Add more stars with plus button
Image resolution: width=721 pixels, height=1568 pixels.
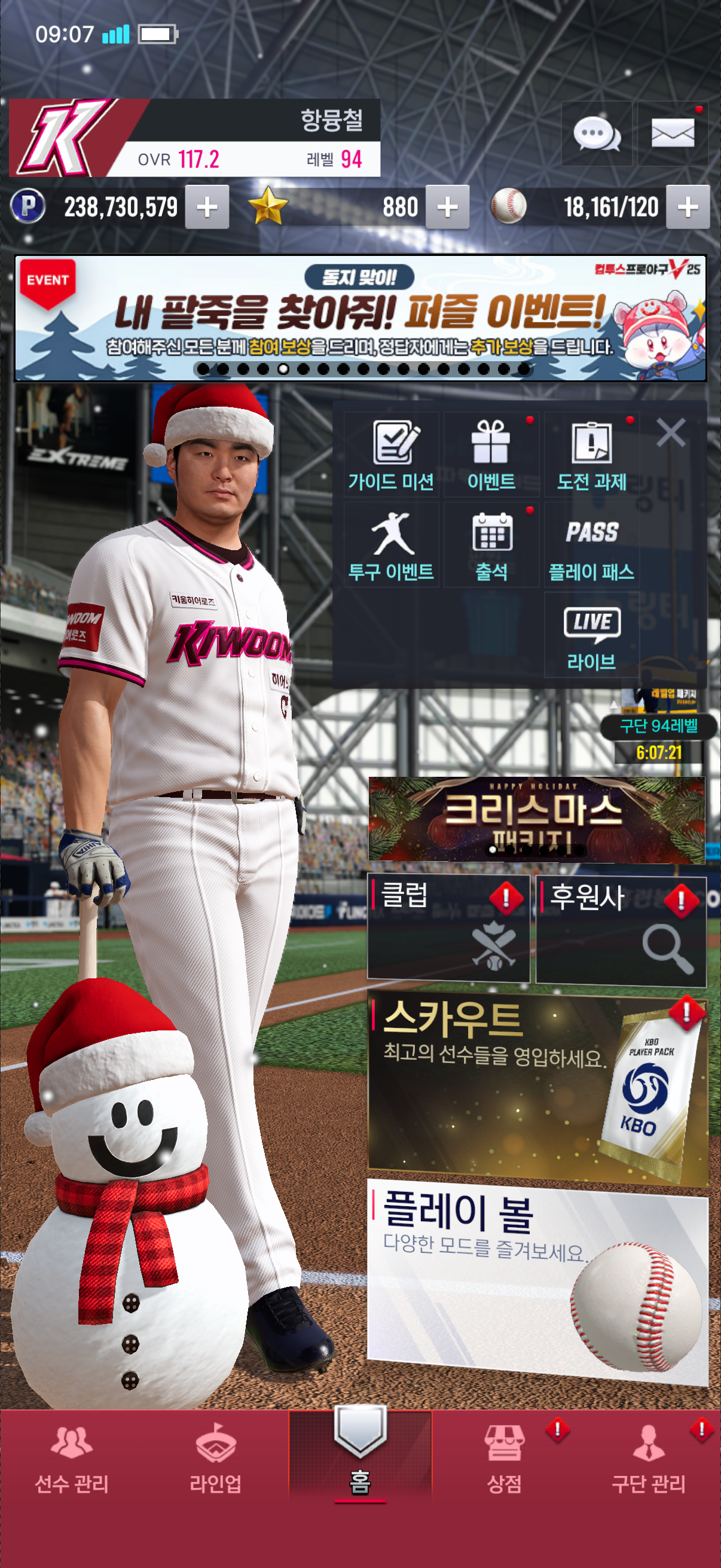coord(447,208)
